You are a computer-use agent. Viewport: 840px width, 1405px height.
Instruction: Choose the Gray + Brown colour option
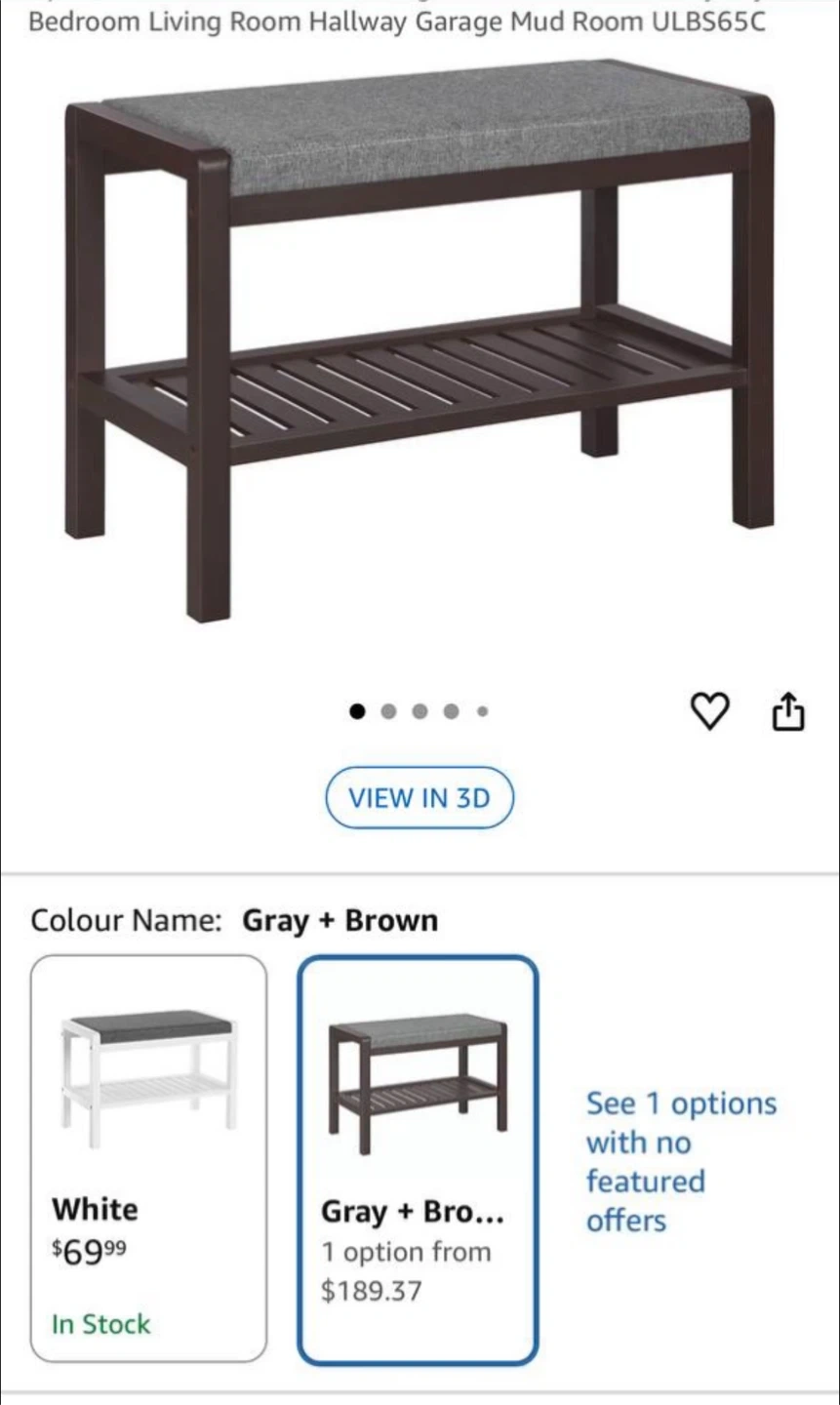point(418,1160)
